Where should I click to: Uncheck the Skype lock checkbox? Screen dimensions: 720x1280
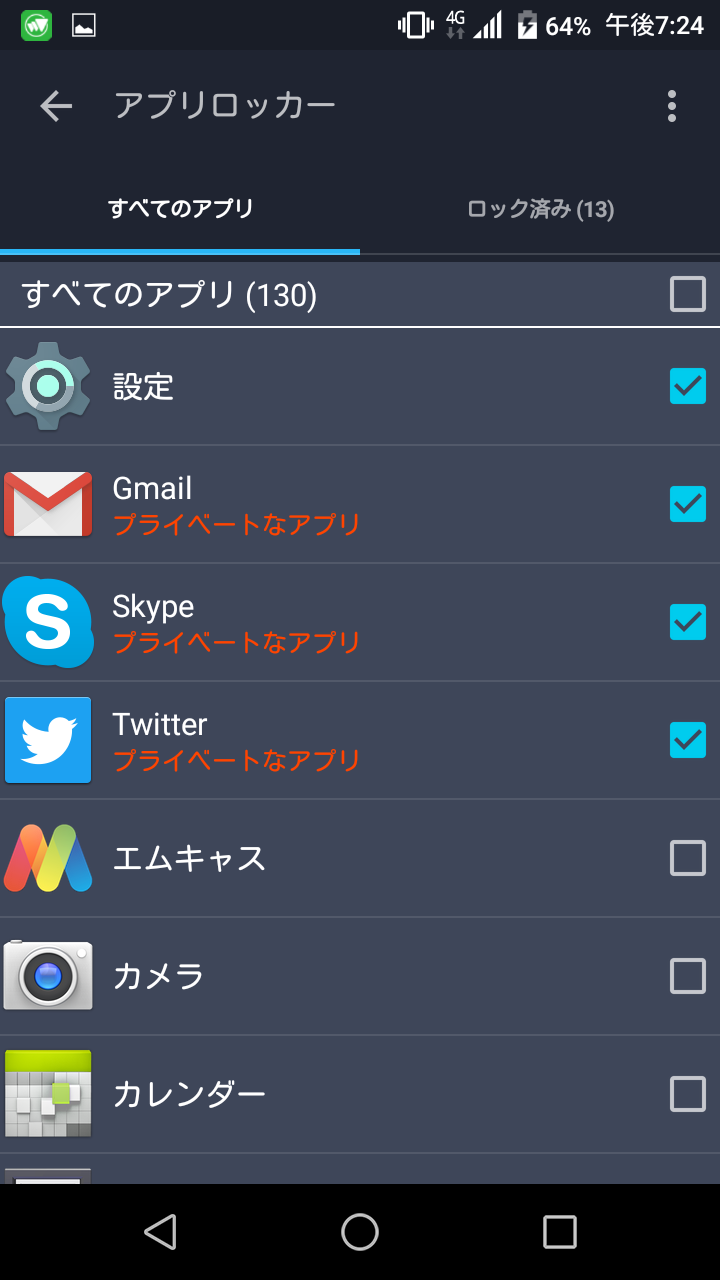point(688,622)
